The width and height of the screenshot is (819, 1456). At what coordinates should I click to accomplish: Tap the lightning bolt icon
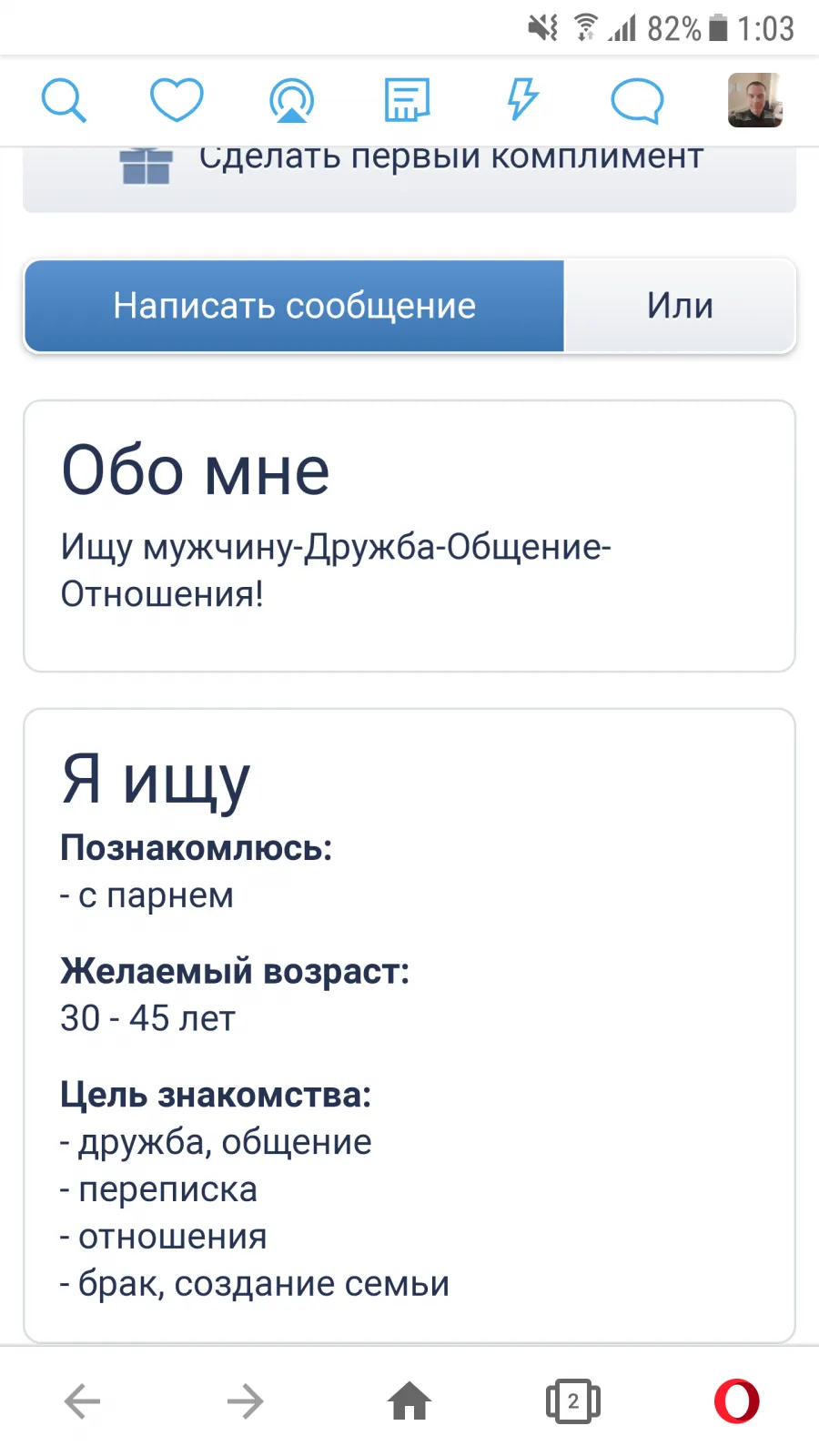[x=522, y=100]
